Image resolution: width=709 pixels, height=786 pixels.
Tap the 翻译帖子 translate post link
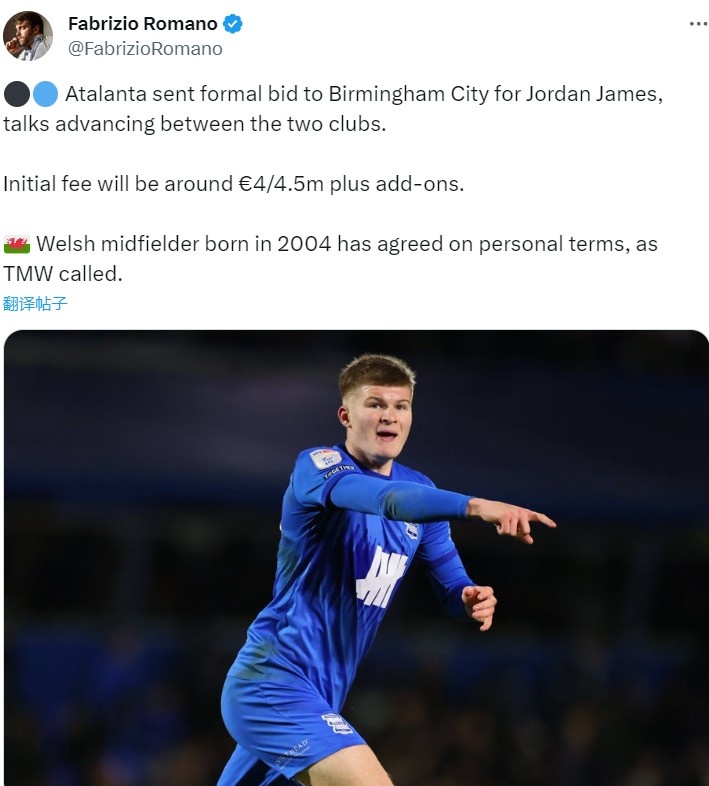[35, 304]
